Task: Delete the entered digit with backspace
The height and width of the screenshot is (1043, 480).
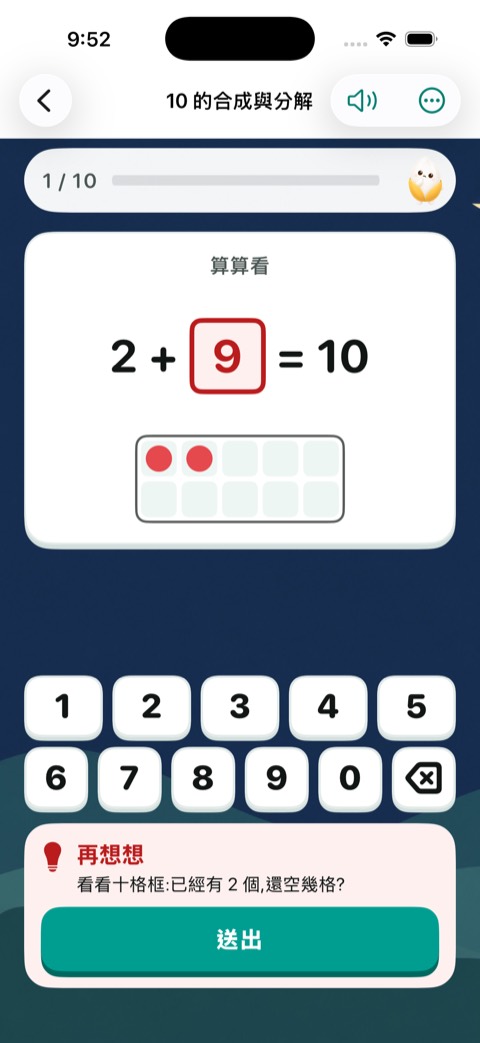Action: coord(423,779)
